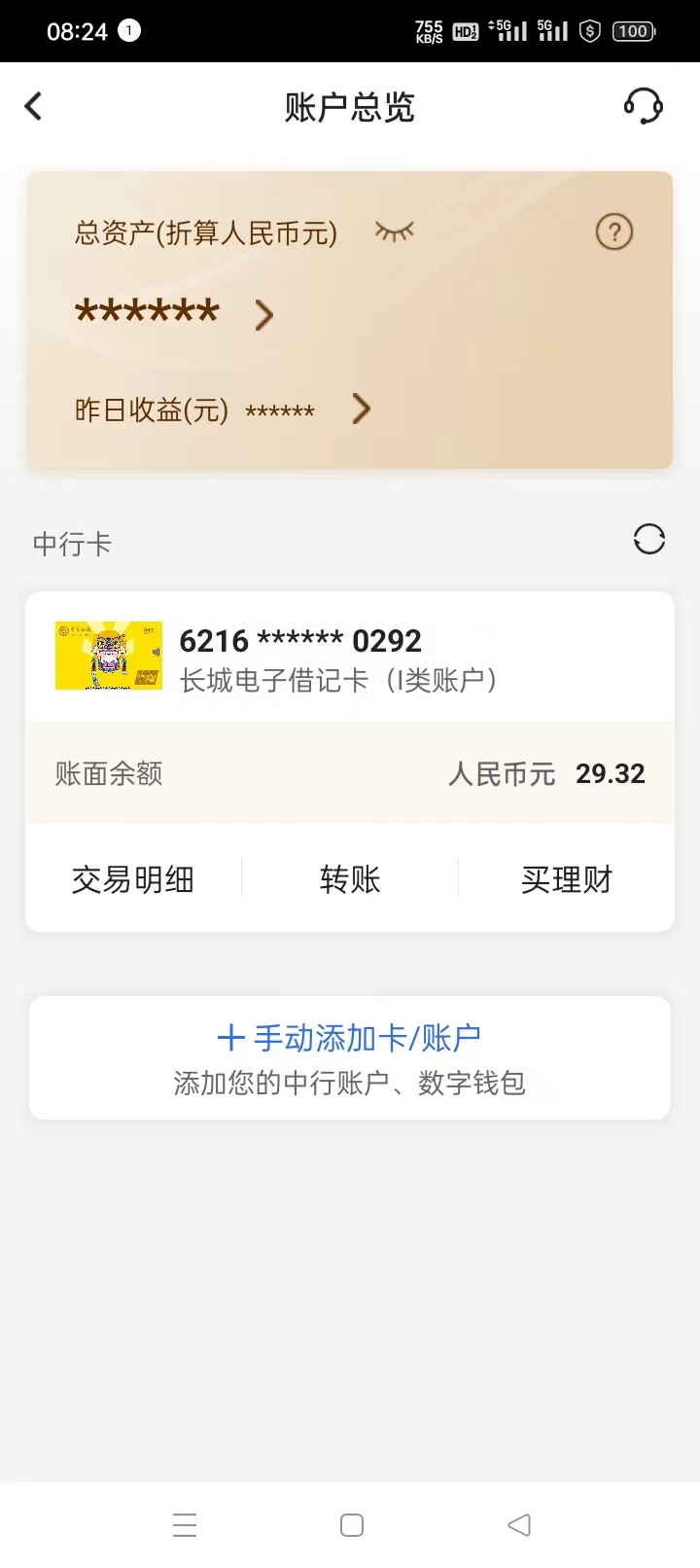Toggle total assets visibility eye icon
The image size is (700, 1568).
394,232
